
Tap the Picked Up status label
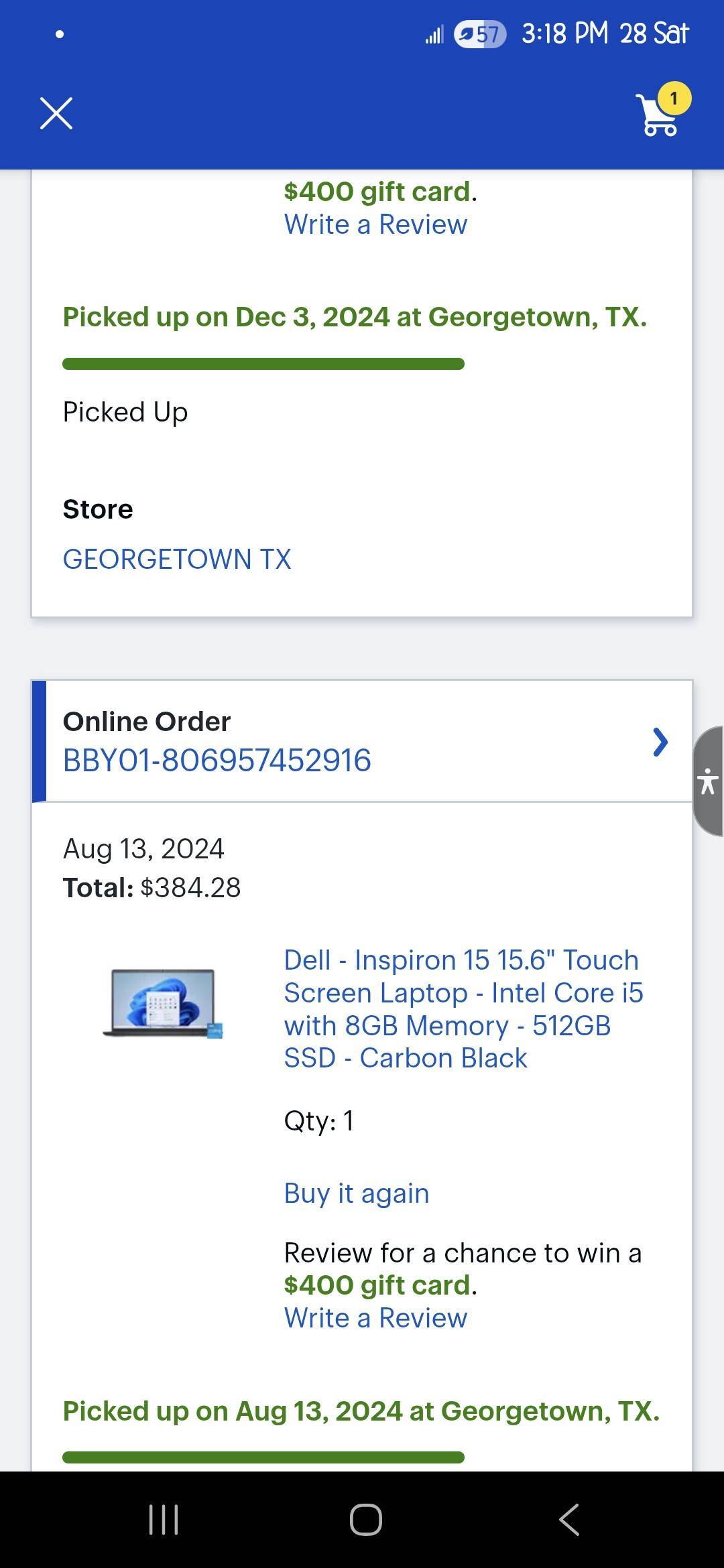point(125,411)
